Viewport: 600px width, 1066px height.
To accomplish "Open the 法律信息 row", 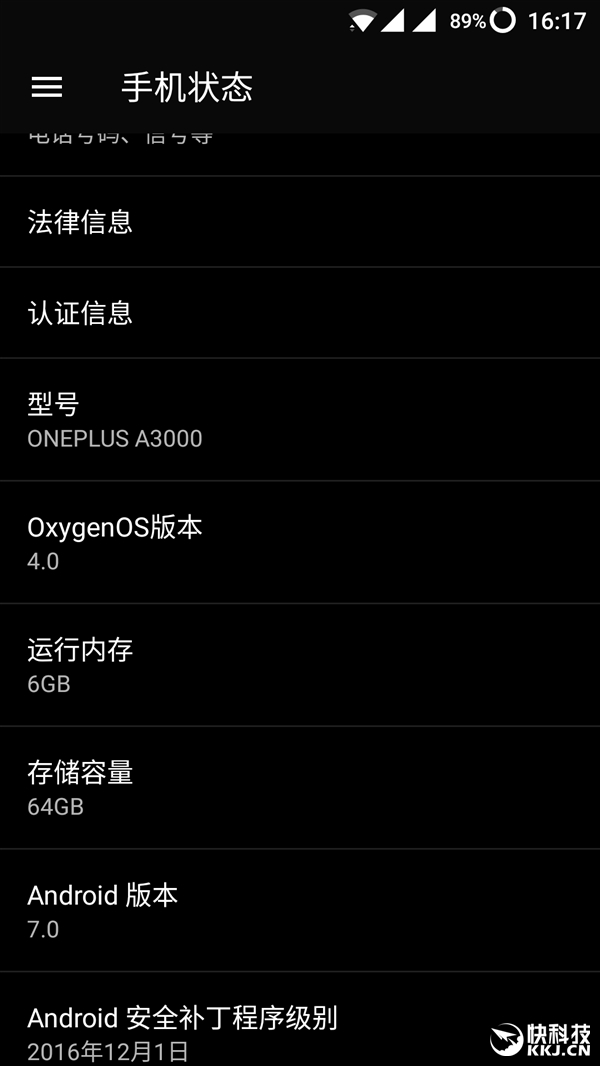I will click(300, 222).
